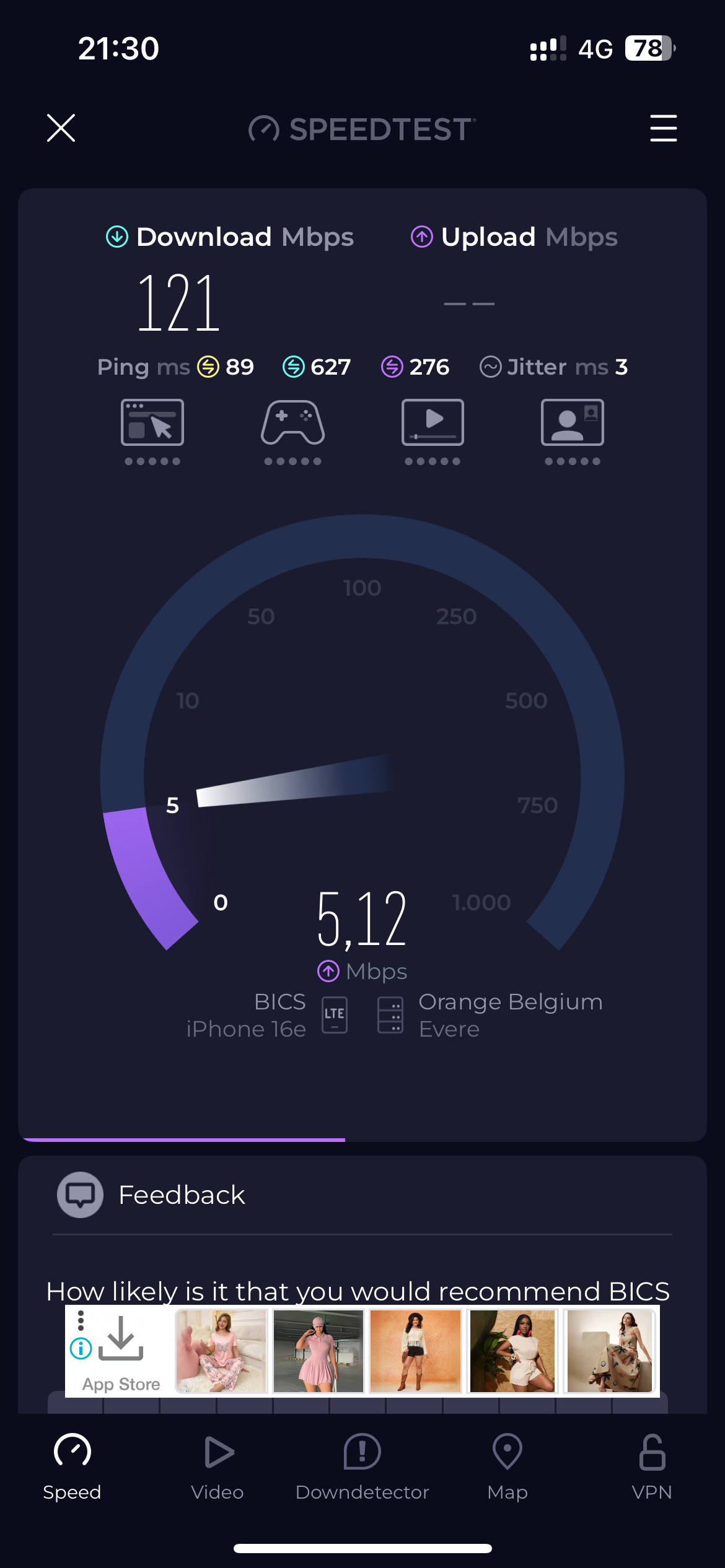This screenshot has width=725, height=1568.
Task: Open the App Store ad download
Action: point(121,1352)
